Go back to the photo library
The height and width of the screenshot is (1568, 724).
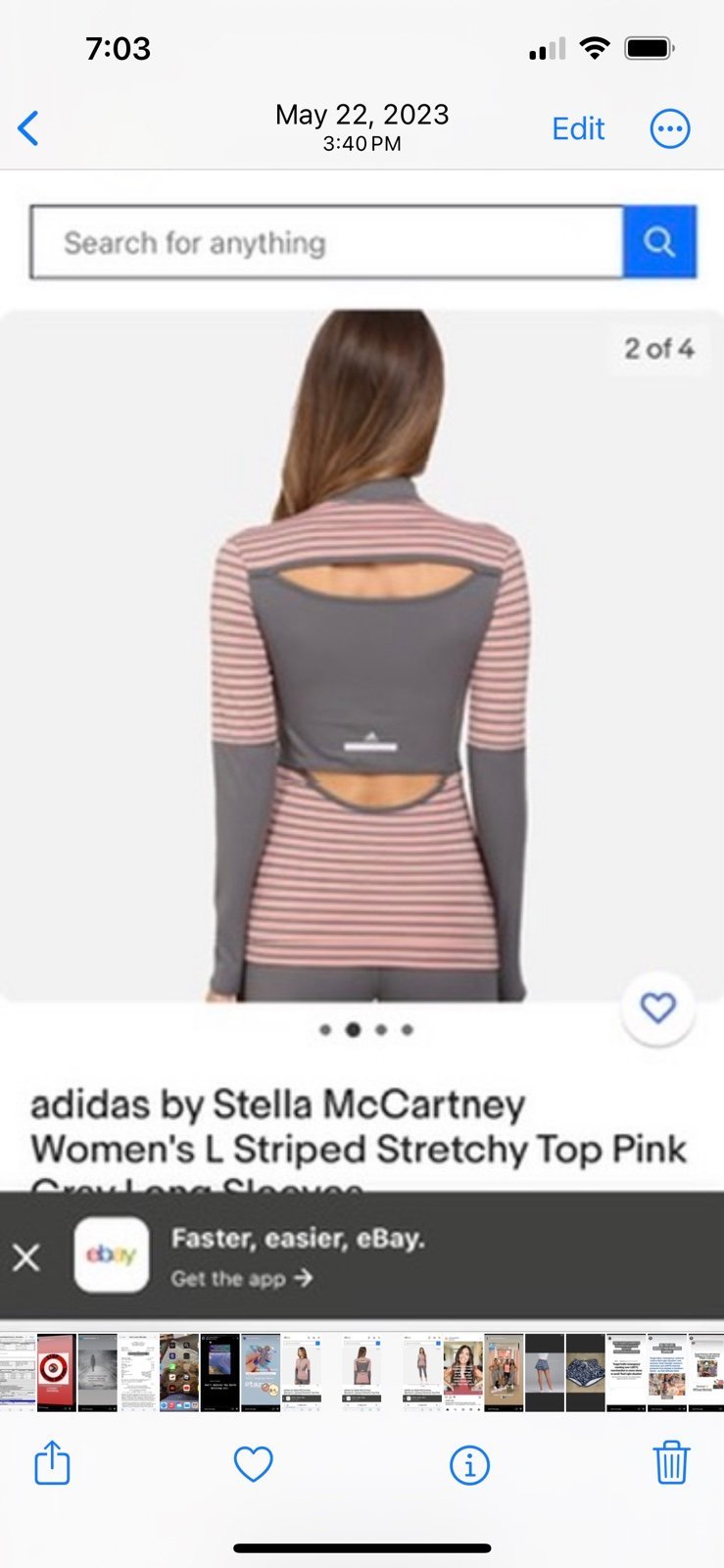[x=28, y=128]
